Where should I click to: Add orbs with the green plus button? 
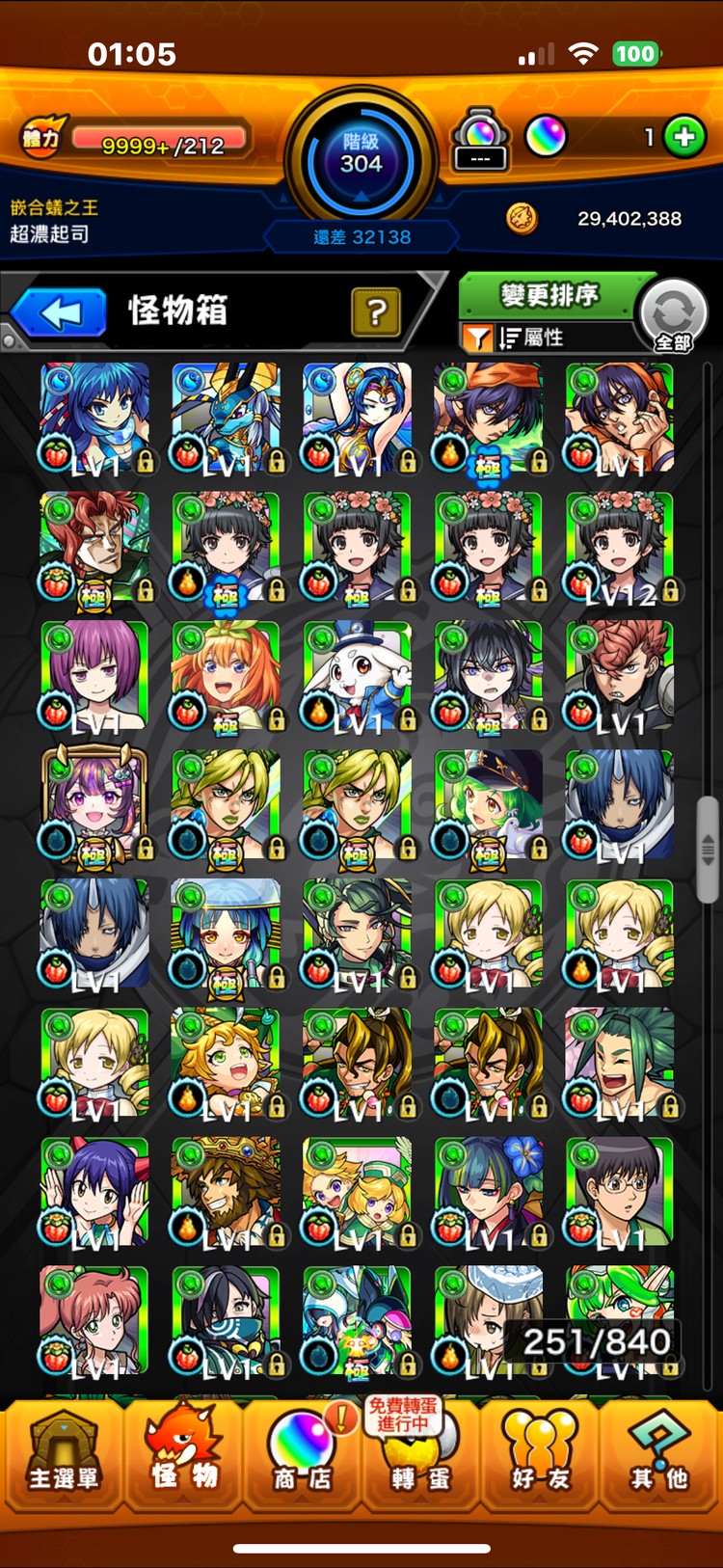[x=684, y=137]
